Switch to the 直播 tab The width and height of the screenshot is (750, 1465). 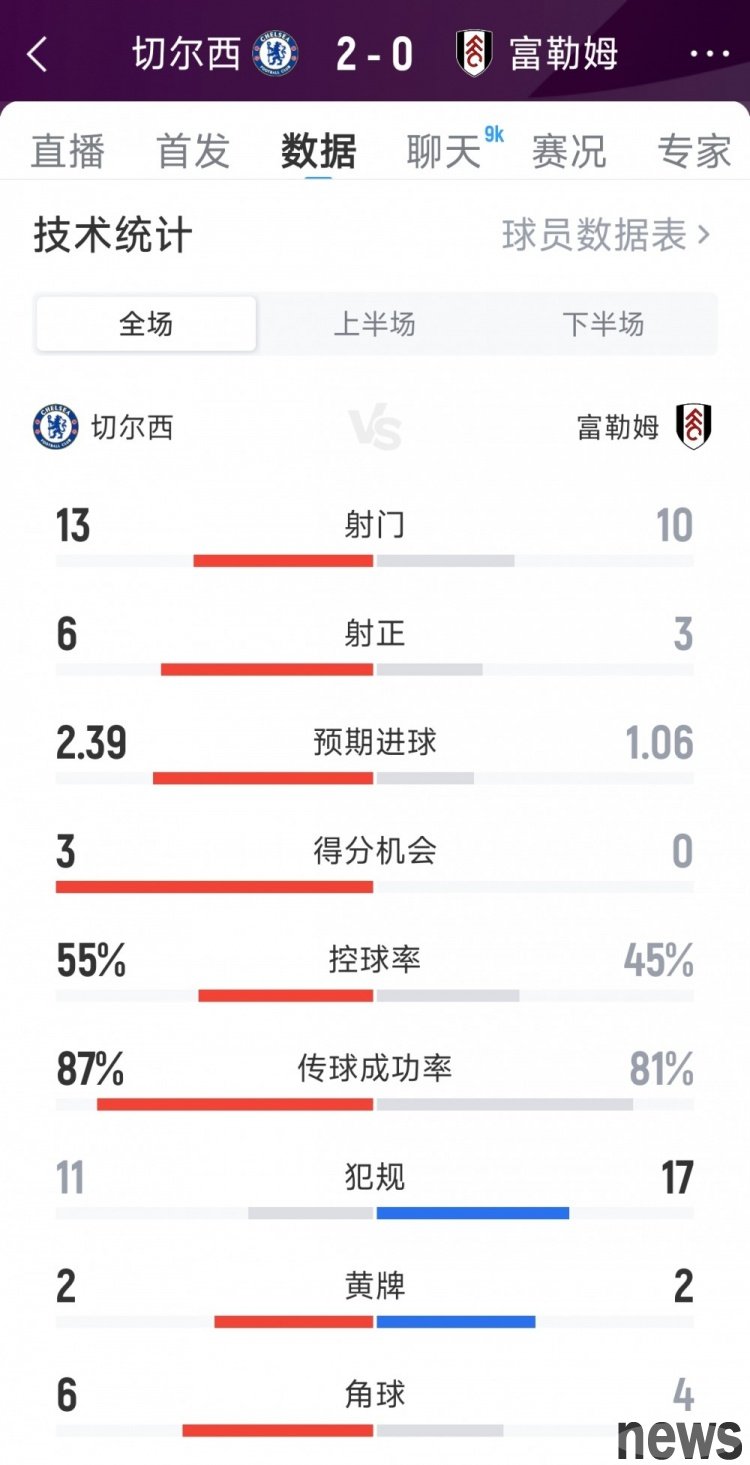68,152
